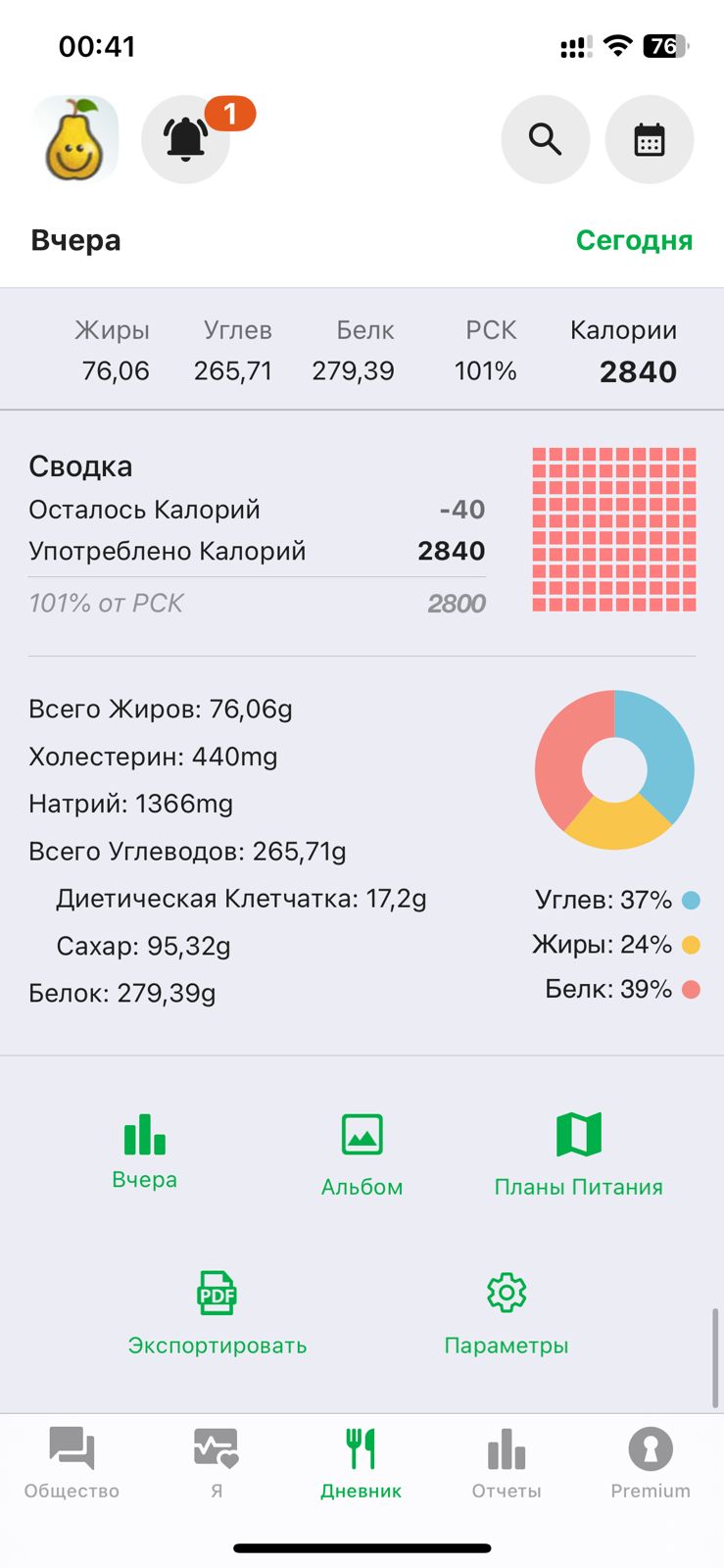Tap the pear profile avatar
Screen dimensions: 724x1568
click(74, 139)
